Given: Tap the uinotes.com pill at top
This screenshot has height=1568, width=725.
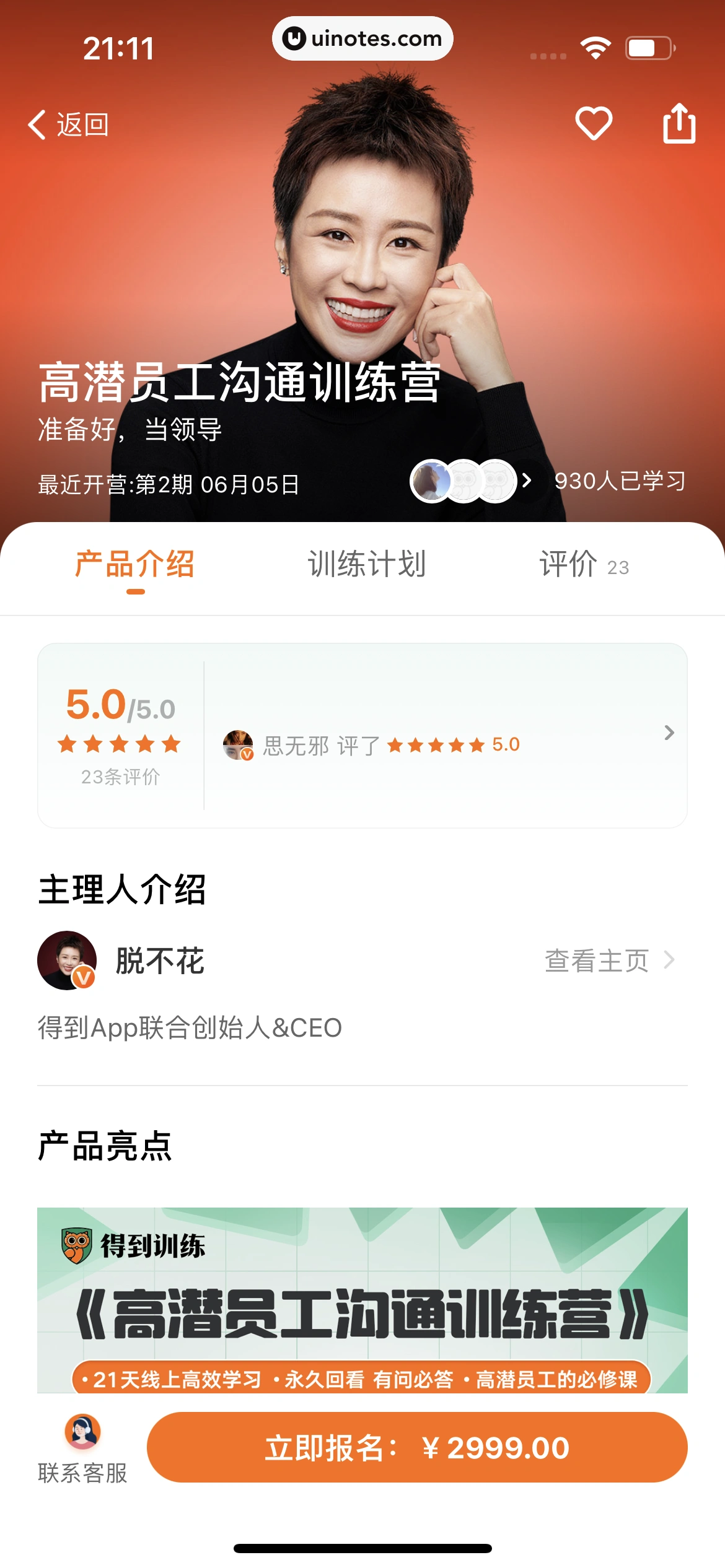Looking at the screenshot, I should pos(362,38).
